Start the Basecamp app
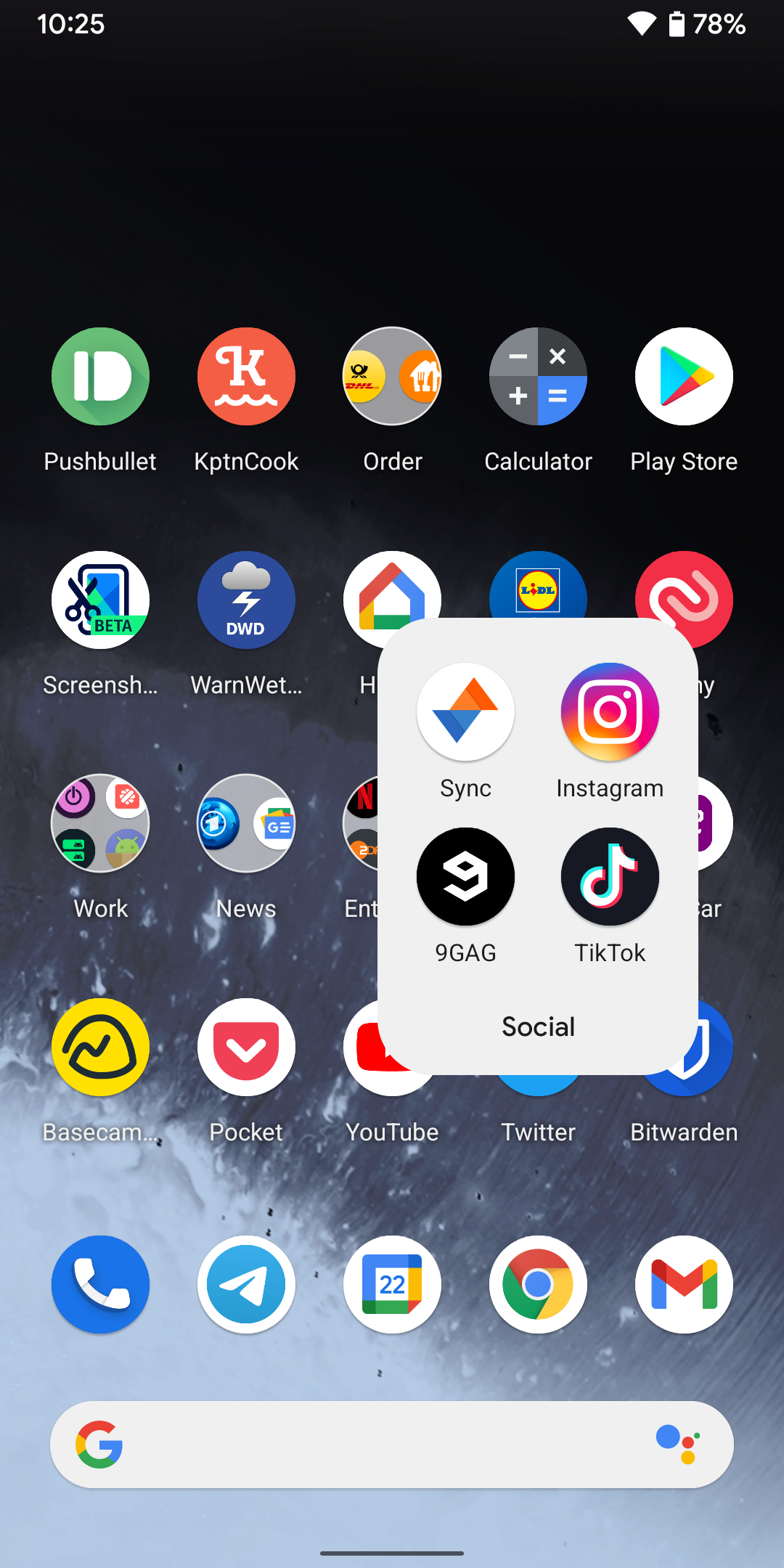 click(100, 1048)
